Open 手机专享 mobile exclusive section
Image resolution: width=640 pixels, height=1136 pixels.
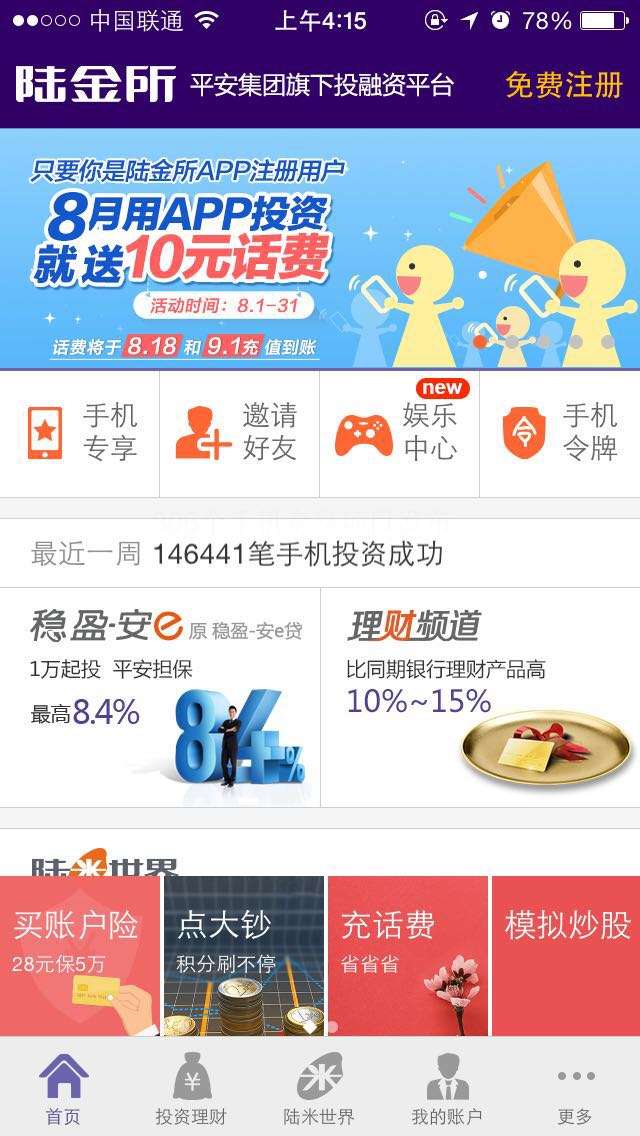(80, 433)
